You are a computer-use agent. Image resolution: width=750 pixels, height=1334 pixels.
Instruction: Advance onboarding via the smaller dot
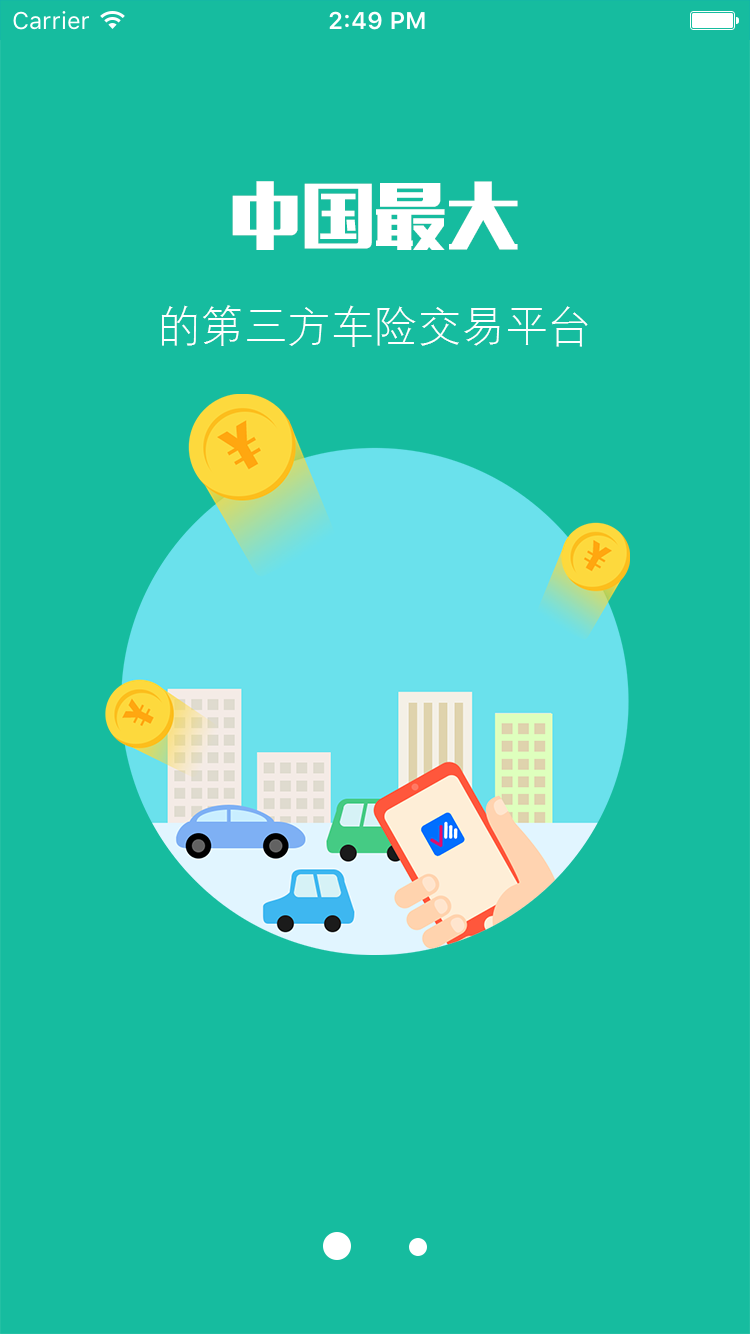[x=419, y=1247]
